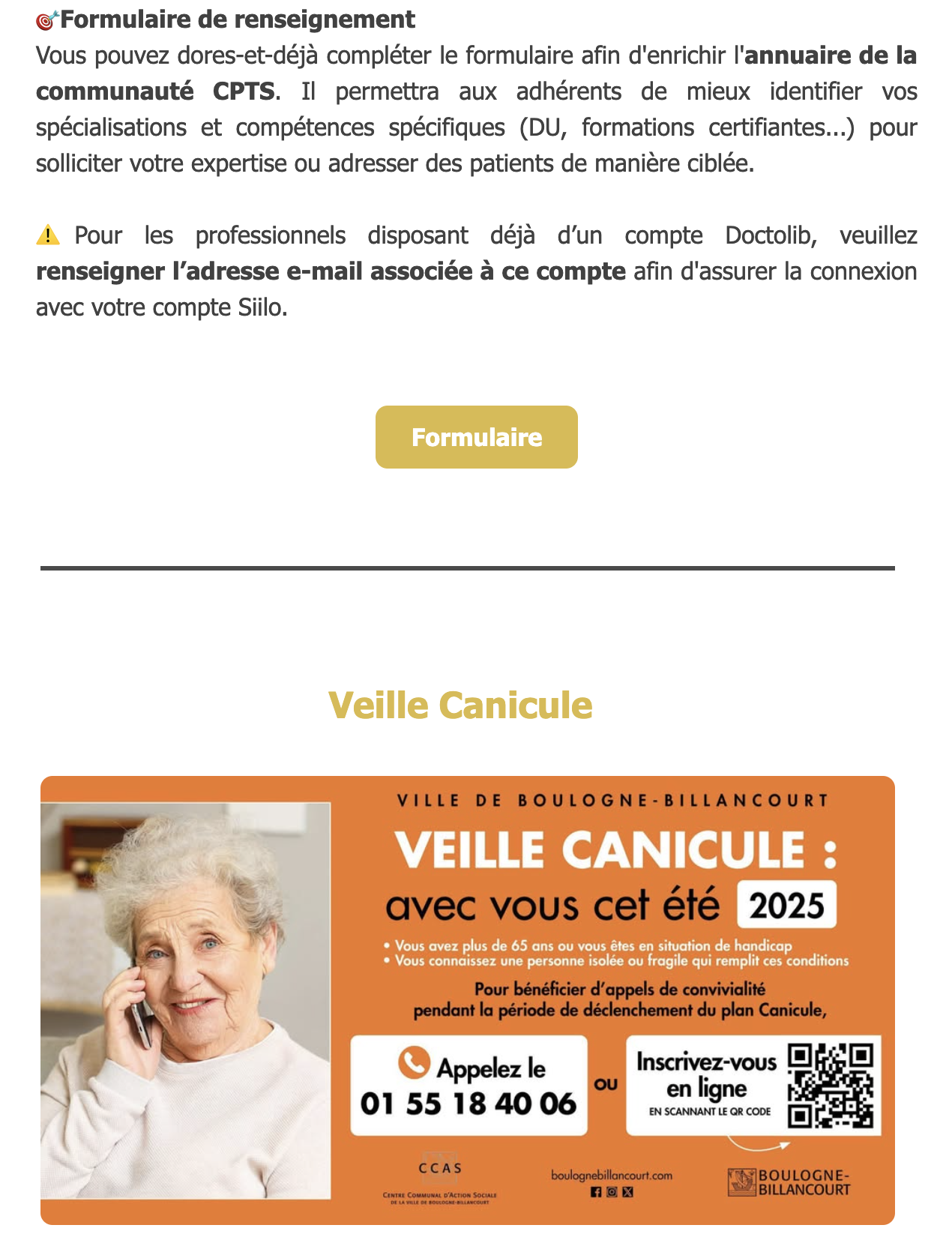Open the Veille Canicule banner image
The image size is (952, 1240).
point(467,999)
